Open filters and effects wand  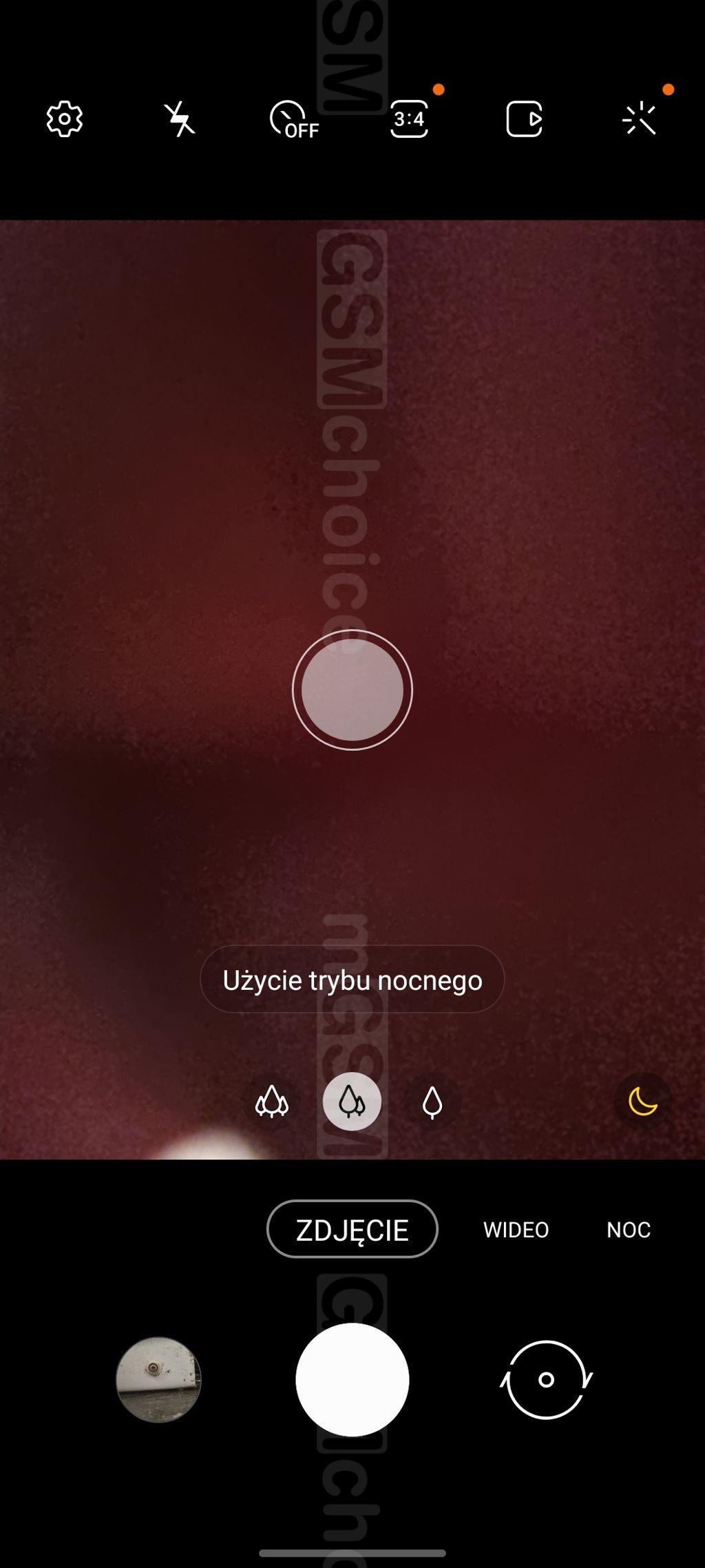pyautogui.click(x=640, y=119)
